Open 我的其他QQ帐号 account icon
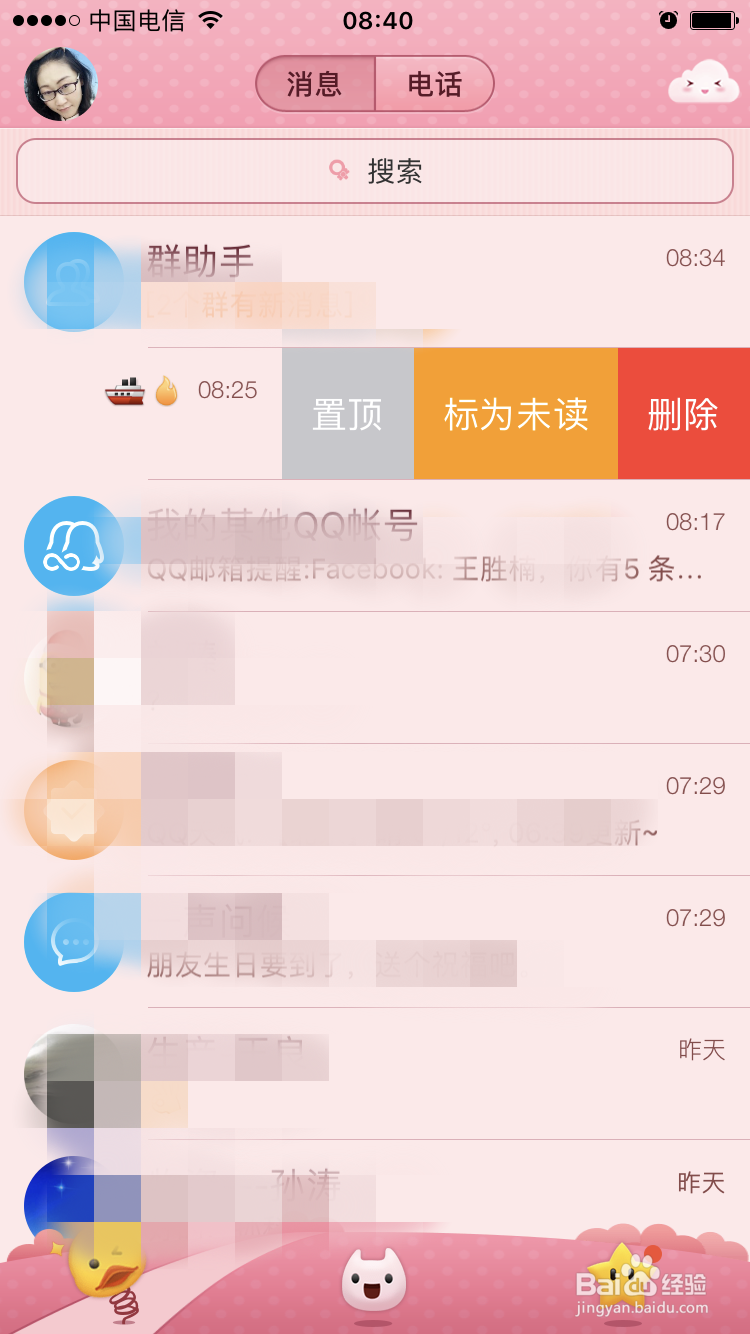This screenshot has height=1334, width=750. [74, 547]
